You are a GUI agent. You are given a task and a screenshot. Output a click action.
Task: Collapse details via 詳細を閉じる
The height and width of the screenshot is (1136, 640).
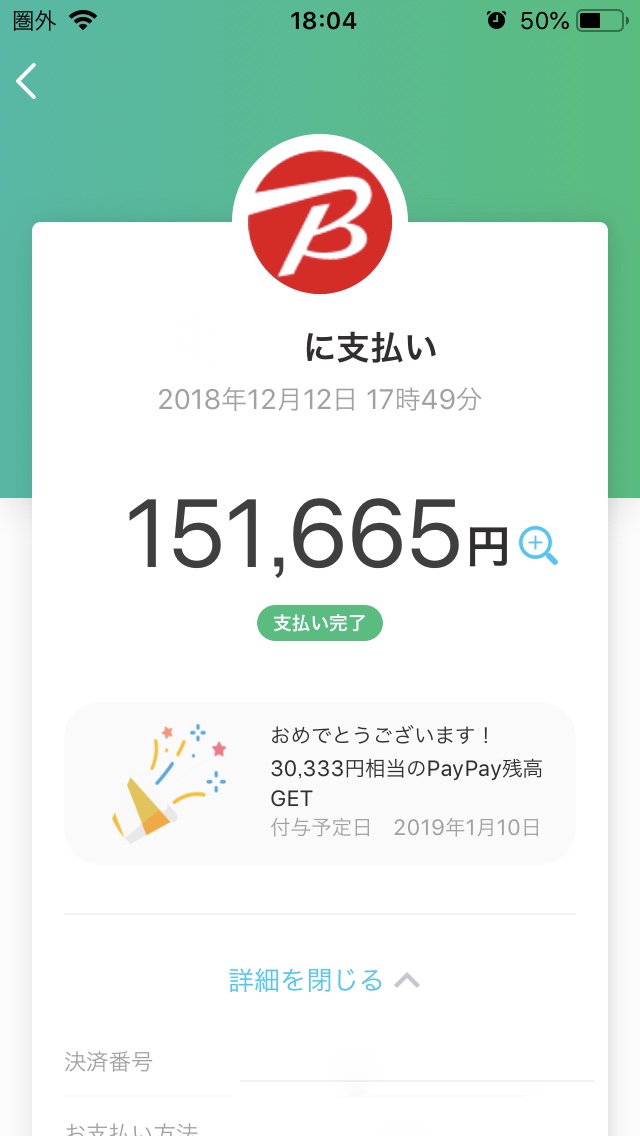(x=323, y=980)
